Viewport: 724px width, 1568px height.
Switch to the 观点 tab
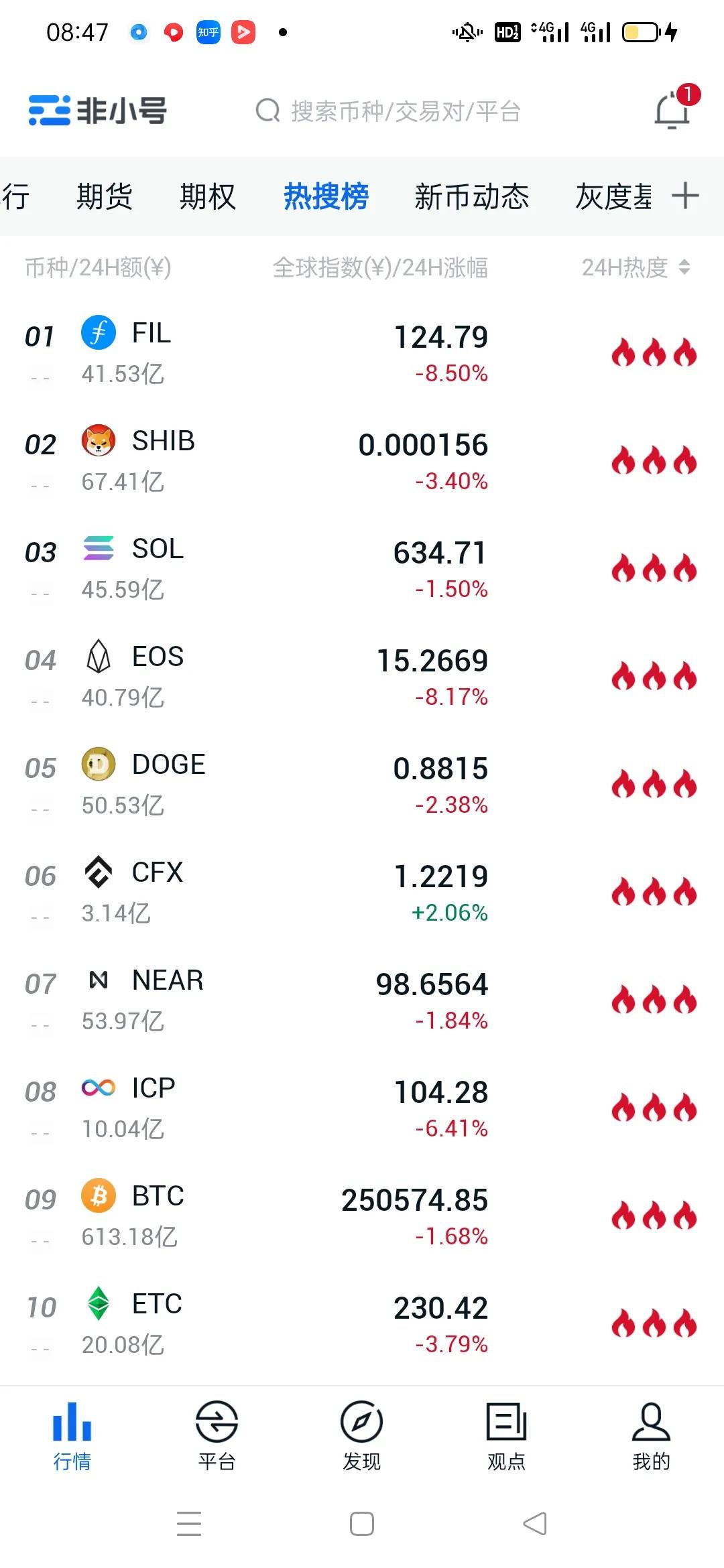[506, 1435]
